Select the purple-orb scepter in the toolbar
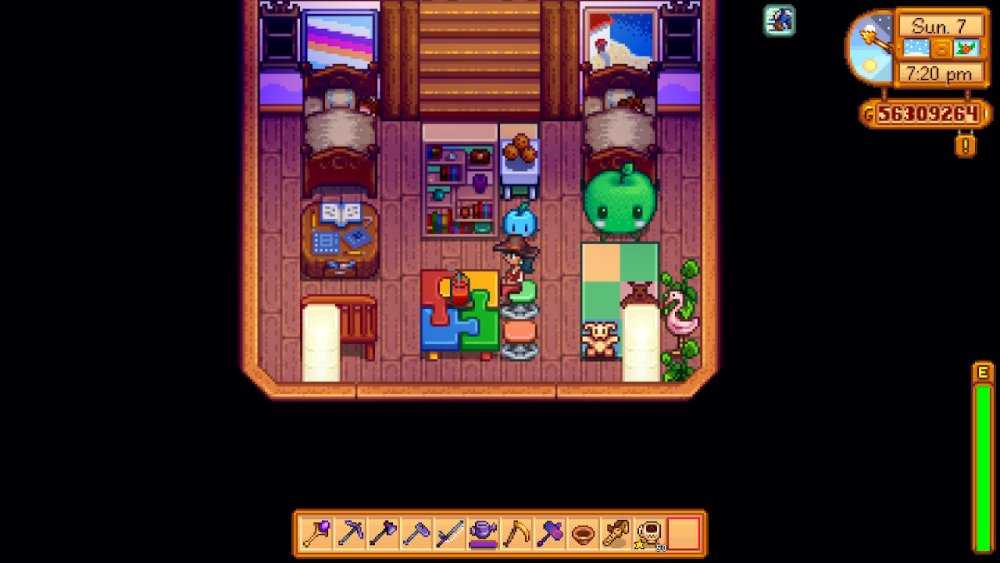The height and width of the screenshot is (563, 1000). point(317,533)
